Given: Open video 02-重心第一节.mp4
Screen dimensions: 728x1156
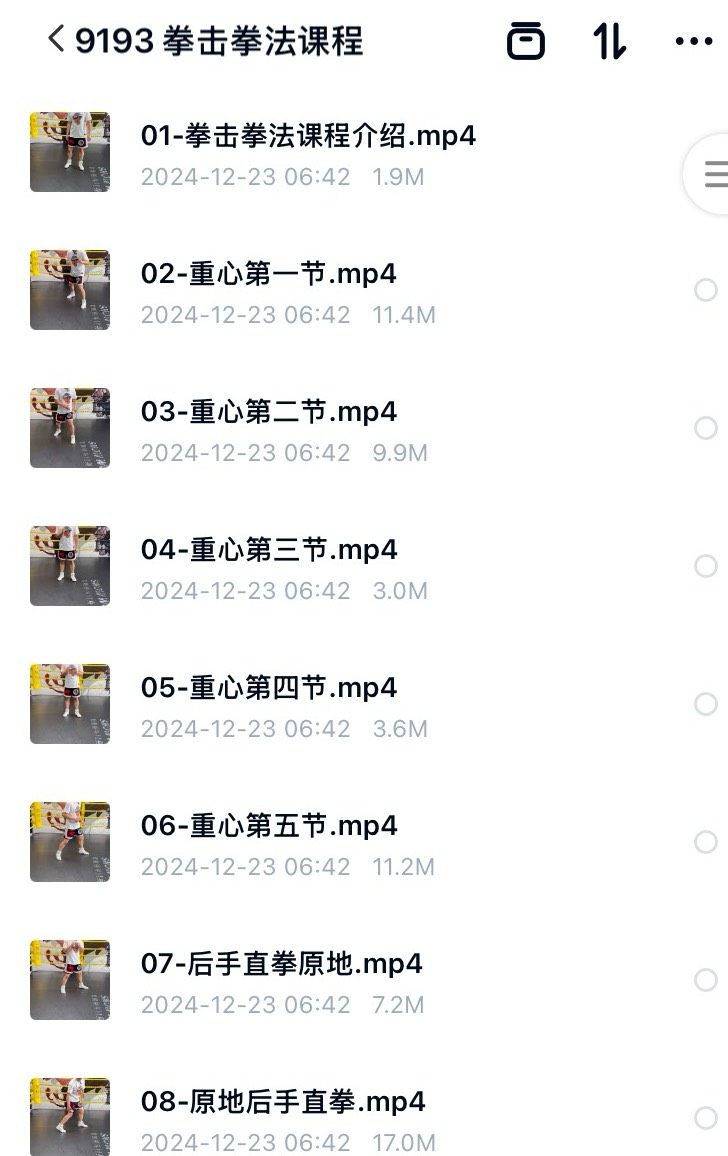Looking at the screenshot, I should pyautogui.click(x=268, y=274).
